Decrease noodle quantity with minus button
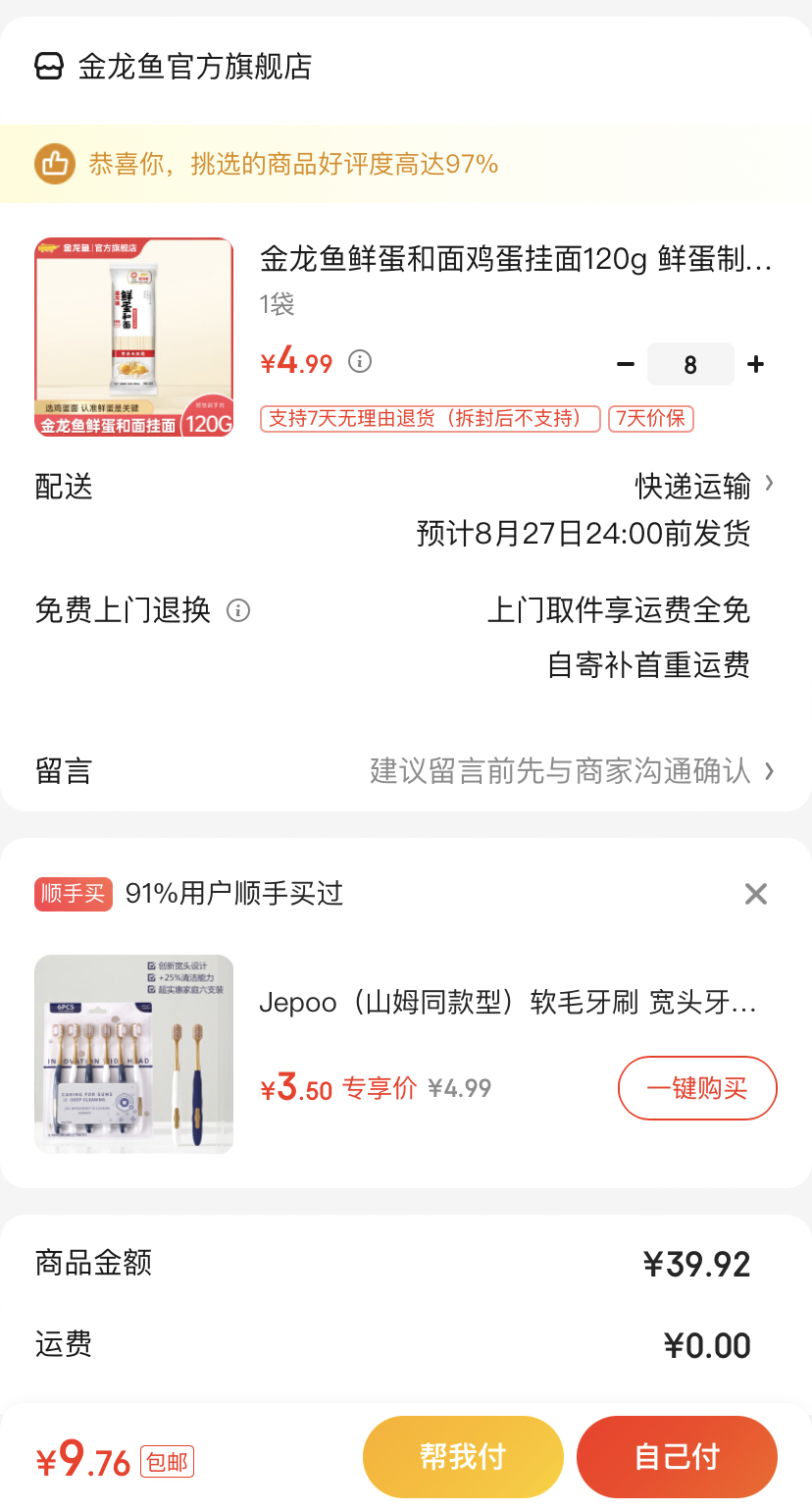 [625, 365]
